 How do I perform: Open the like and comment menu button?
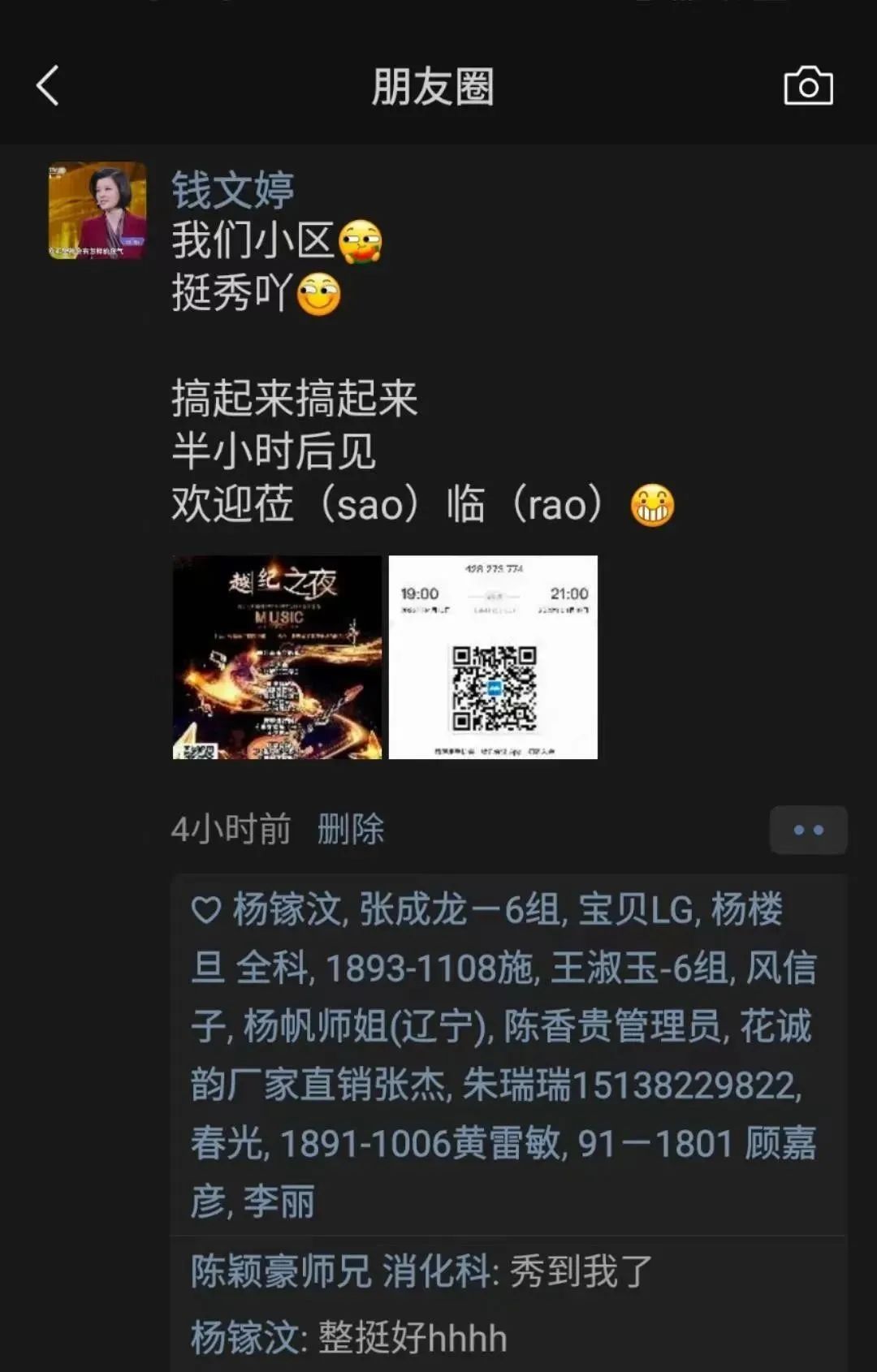pyautogui.click(x=808, y=830)
